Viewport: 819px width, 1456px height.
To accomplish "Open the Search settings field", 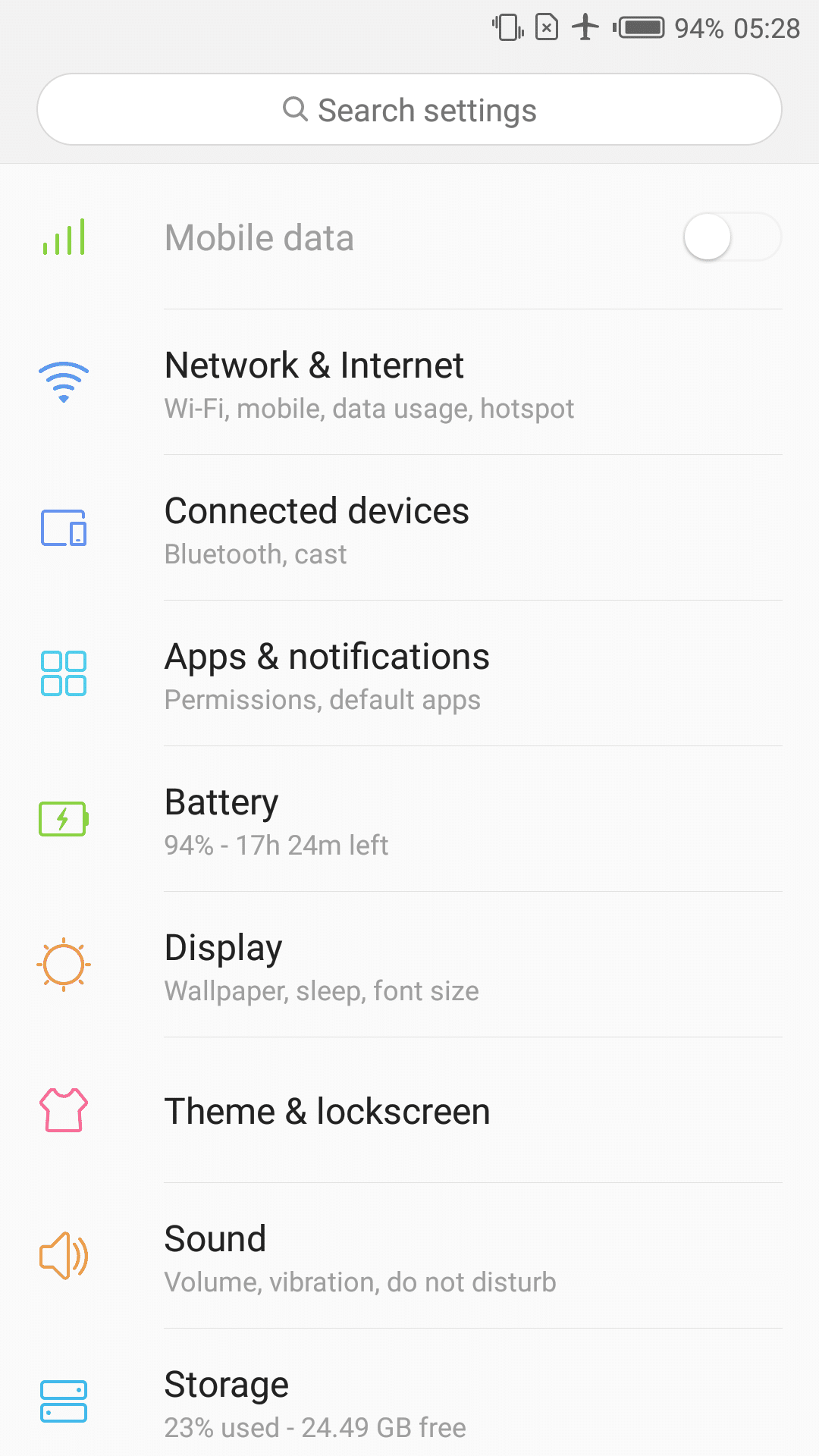I will (409, 110).
